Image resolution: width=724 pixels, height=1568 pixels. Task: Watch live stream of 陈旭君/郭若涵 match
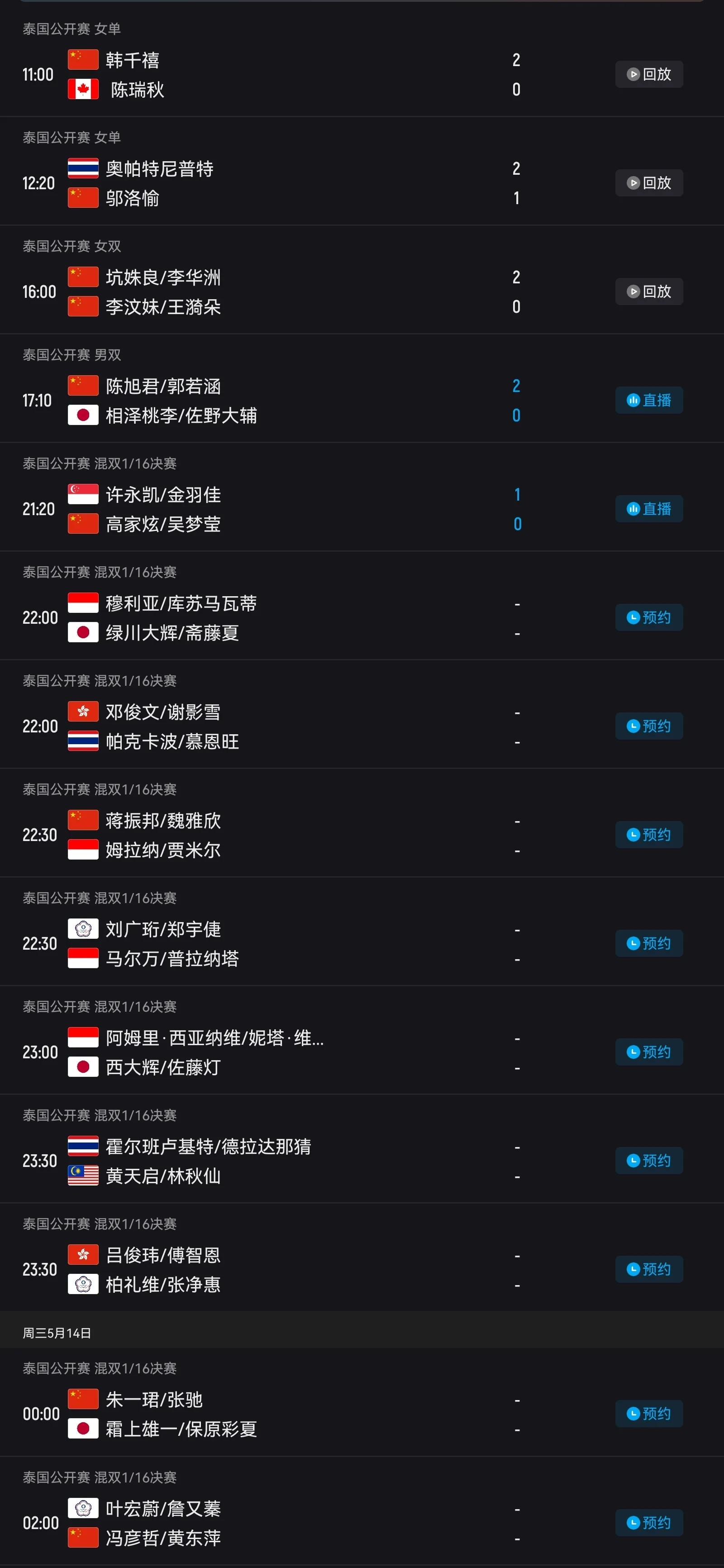click(648, 400)
